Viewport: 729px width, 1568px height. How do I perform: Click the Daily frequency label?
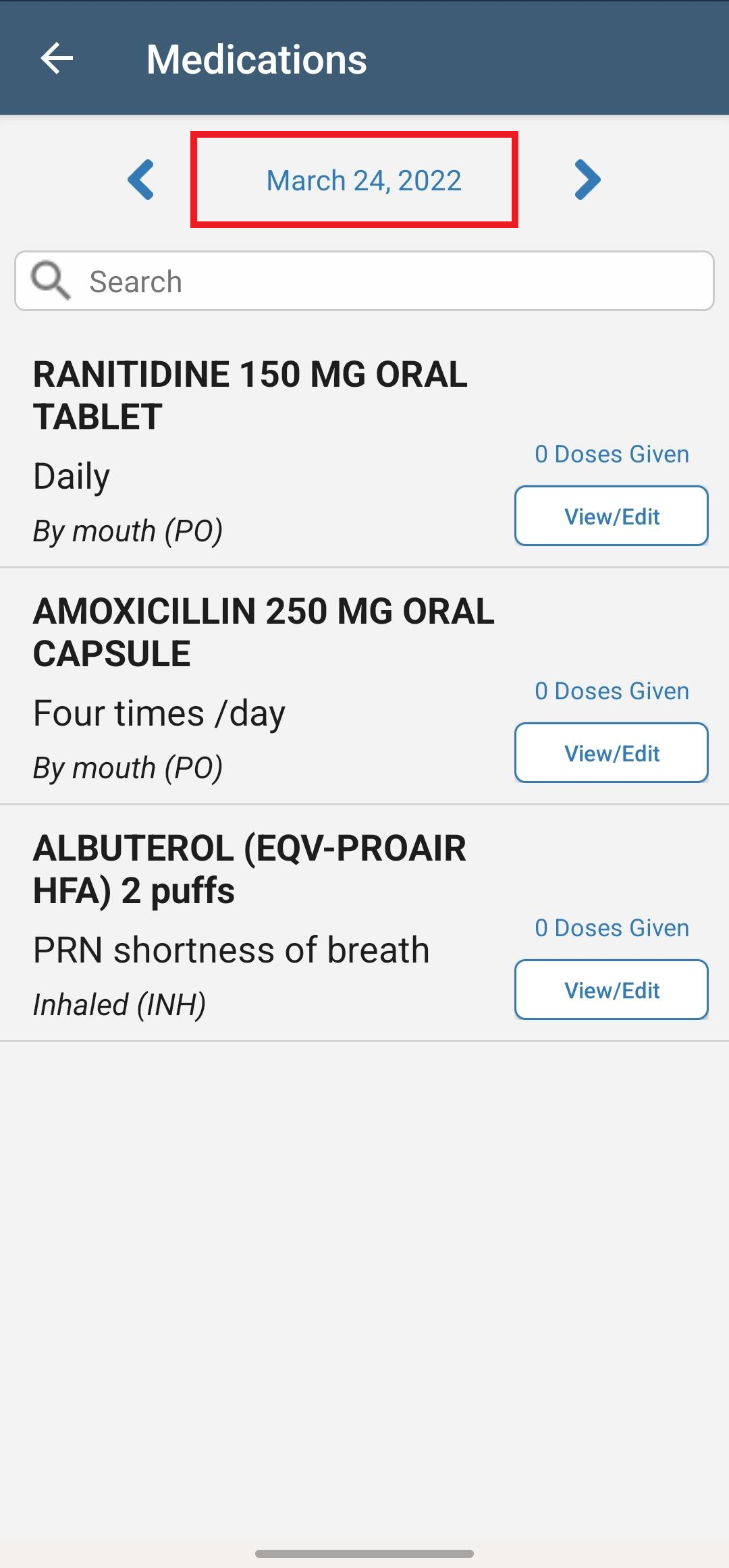click(72, 476)
